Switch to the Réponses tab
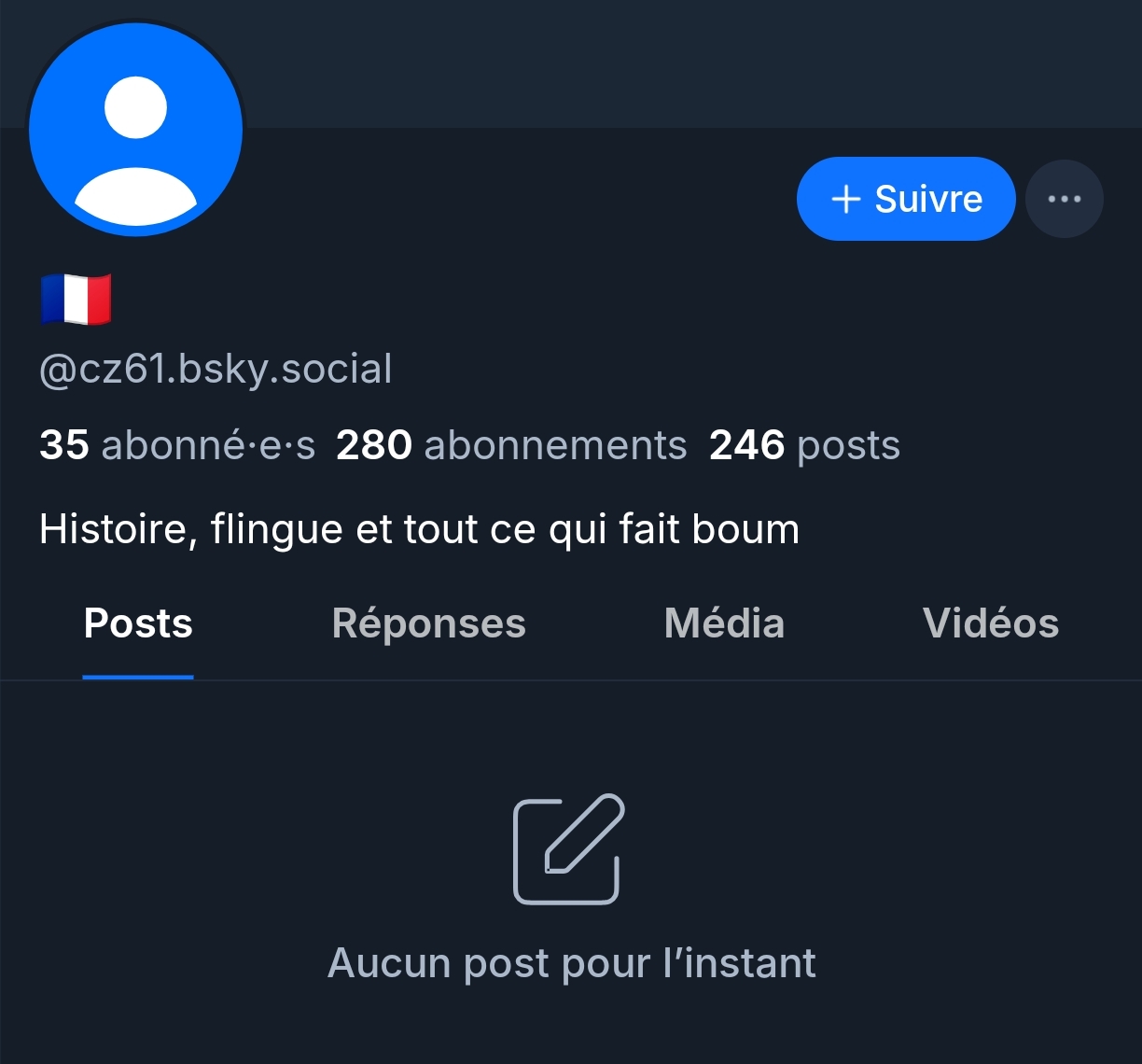Viewport: 1142px width, 1064px height. [x=428, y=623]
